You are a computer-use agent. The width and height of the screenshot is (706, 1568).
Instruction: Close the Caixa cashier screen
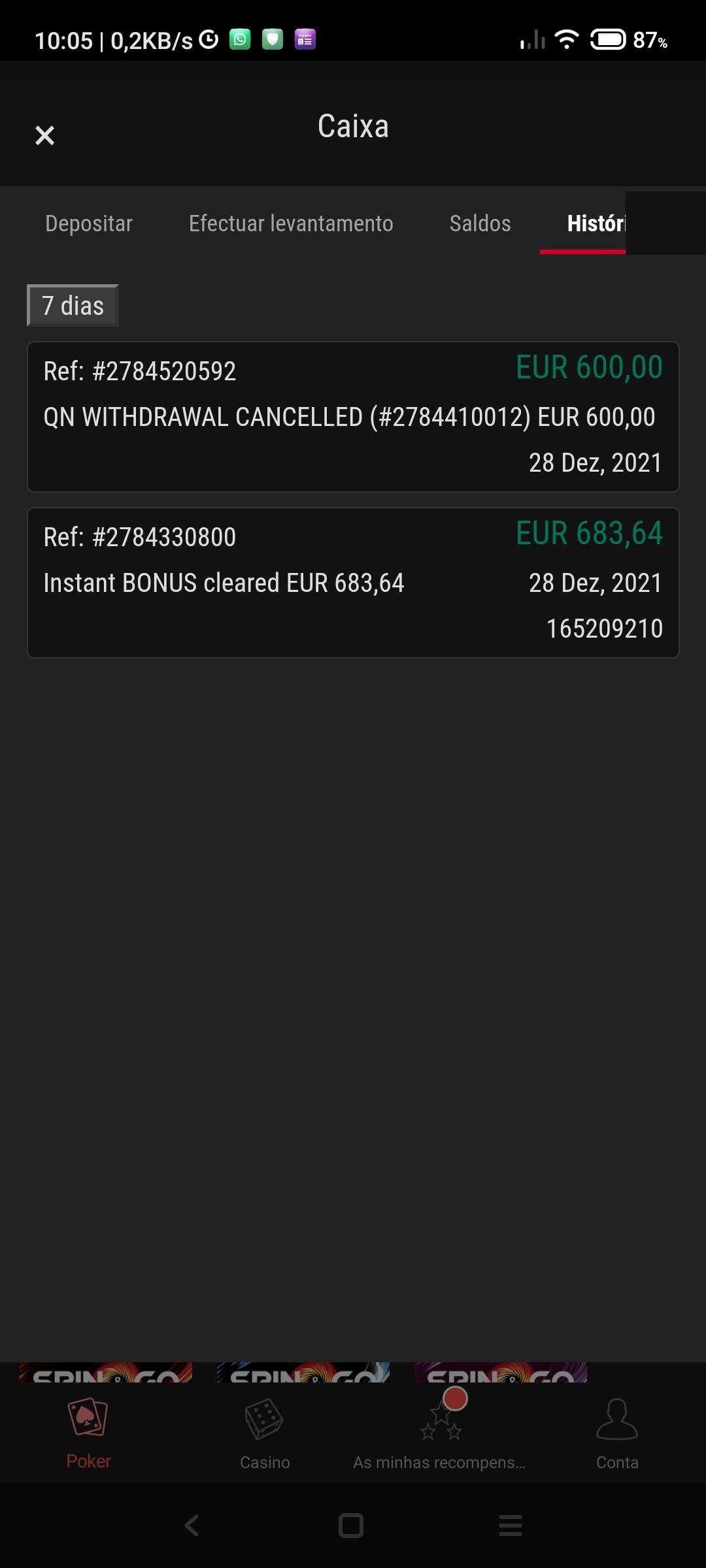[x=44, y=135]
